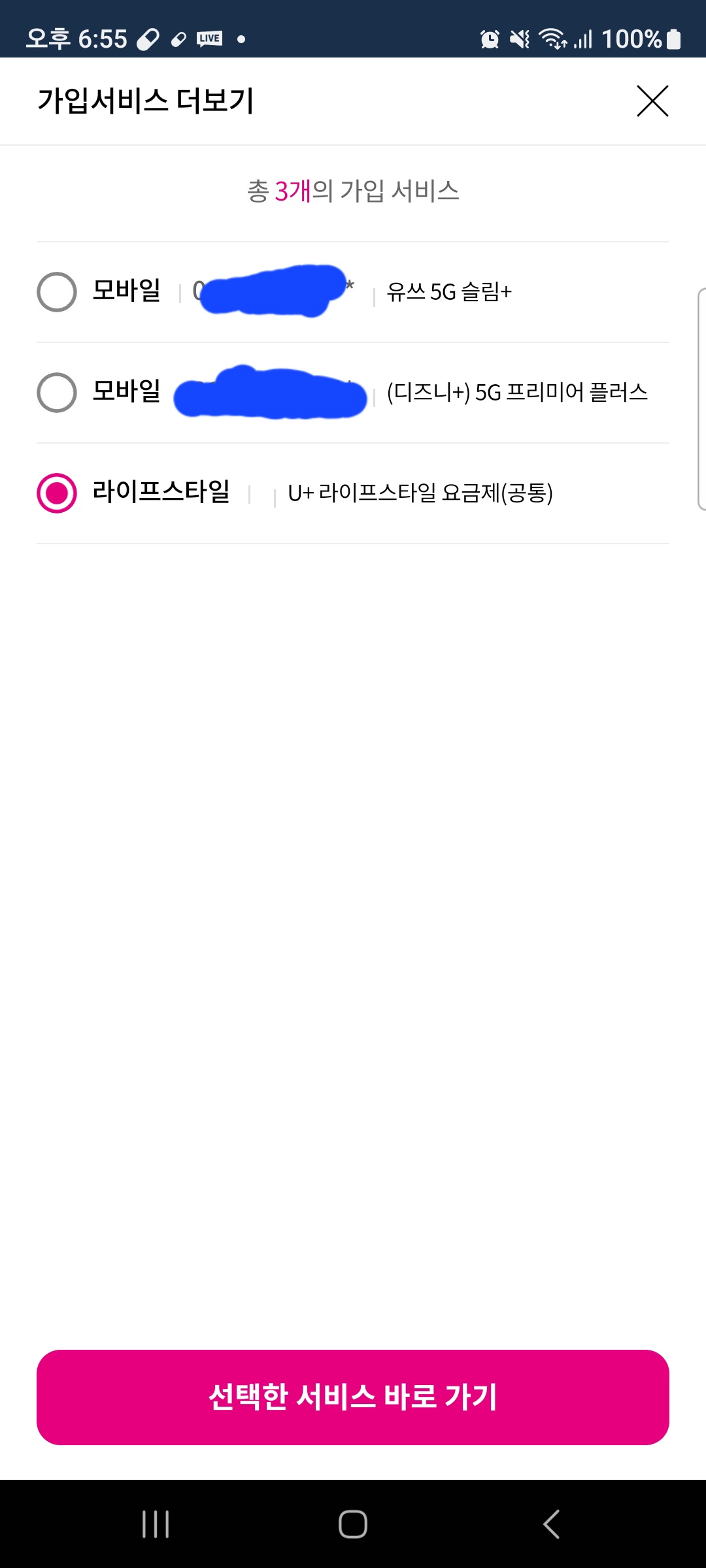
Task: Open recent apps from navigation bar
Action: click(x=156, y=1524)
